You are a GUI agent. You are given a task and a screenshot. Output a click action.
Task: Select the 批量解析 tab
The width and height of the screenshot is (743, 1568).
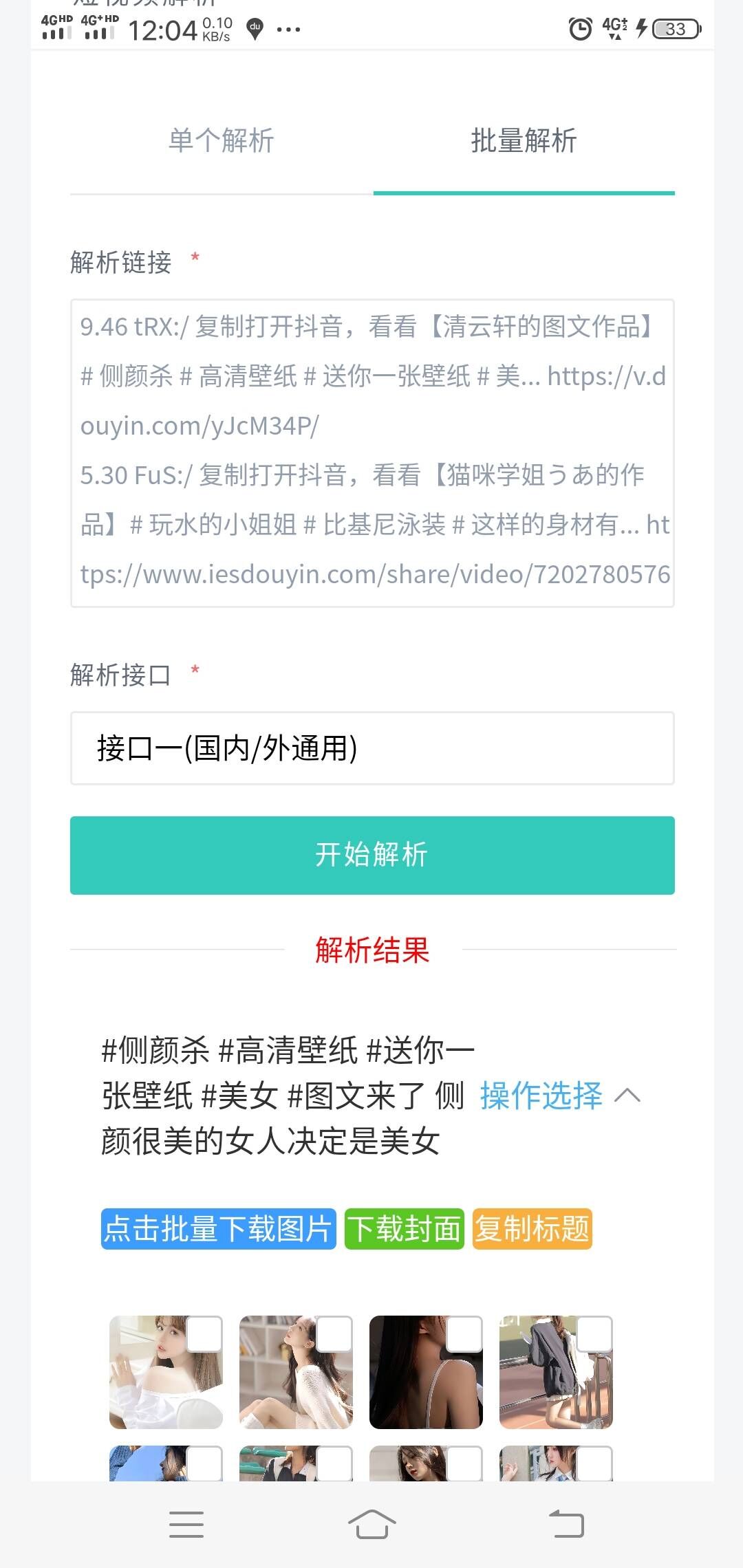point(524,141)
